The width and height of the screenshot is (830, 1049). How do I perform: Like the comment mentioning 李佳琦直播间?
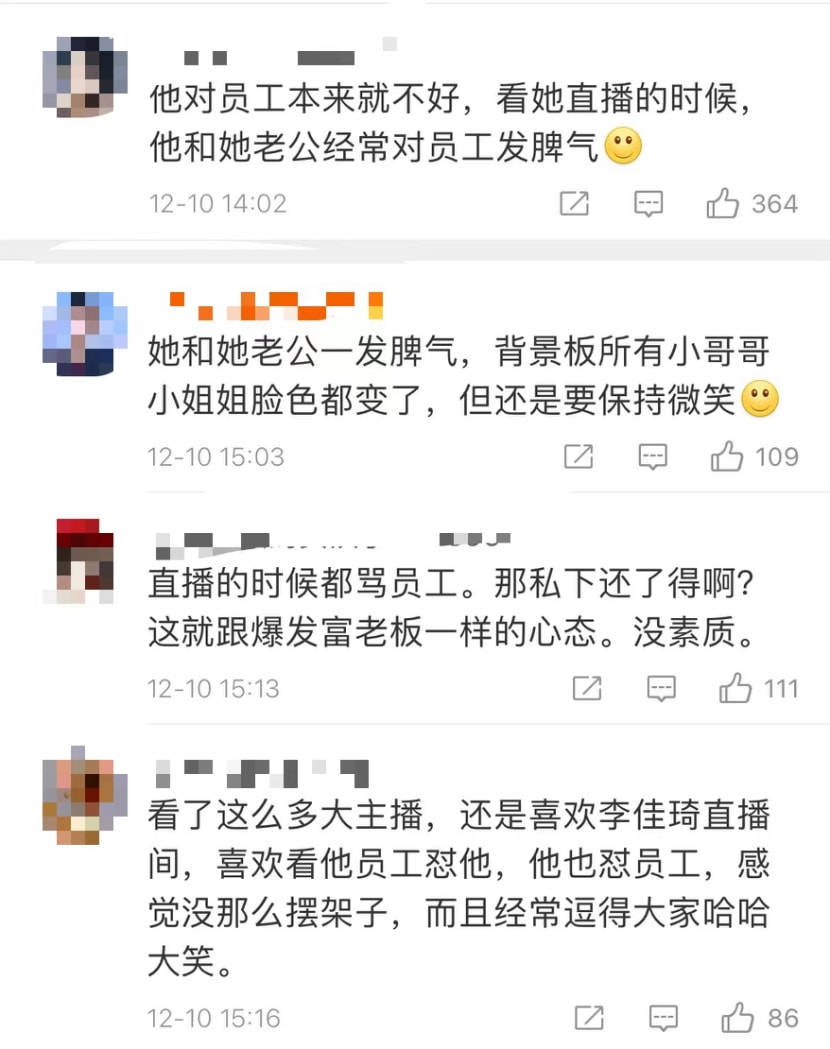[x=738, y=1018]
